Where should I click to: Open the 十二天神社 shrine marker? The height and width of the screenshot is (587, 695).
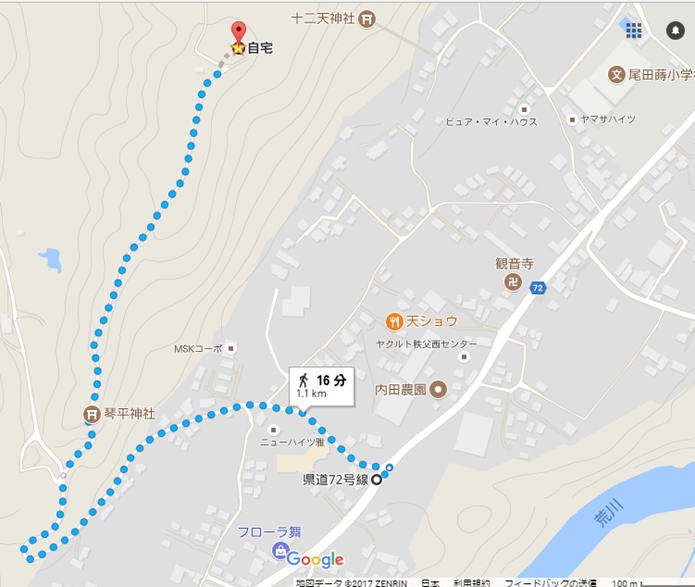click(367, 18)
